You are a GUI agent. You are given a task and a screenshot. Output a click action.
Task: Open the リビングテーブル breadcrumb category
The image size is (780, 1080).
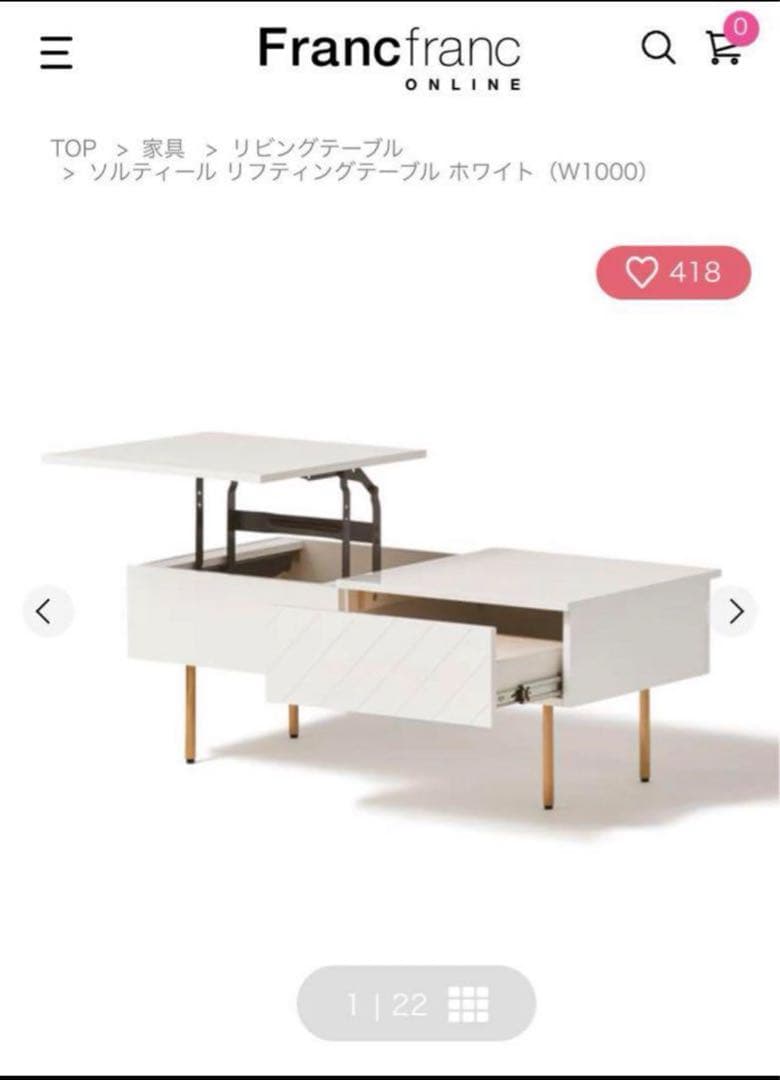click(317, 149)
